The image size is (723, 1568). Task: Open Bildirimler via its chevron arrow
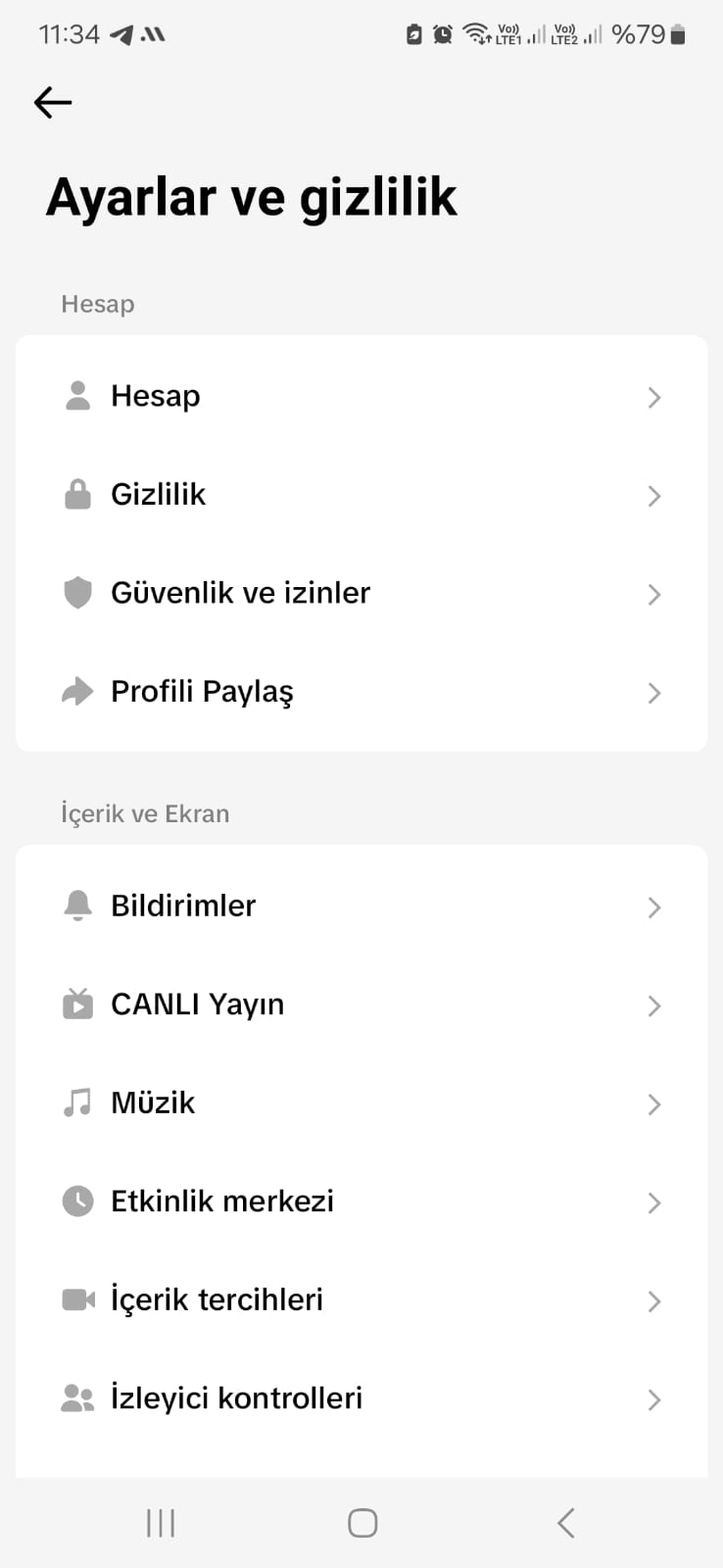pos(654,907)
